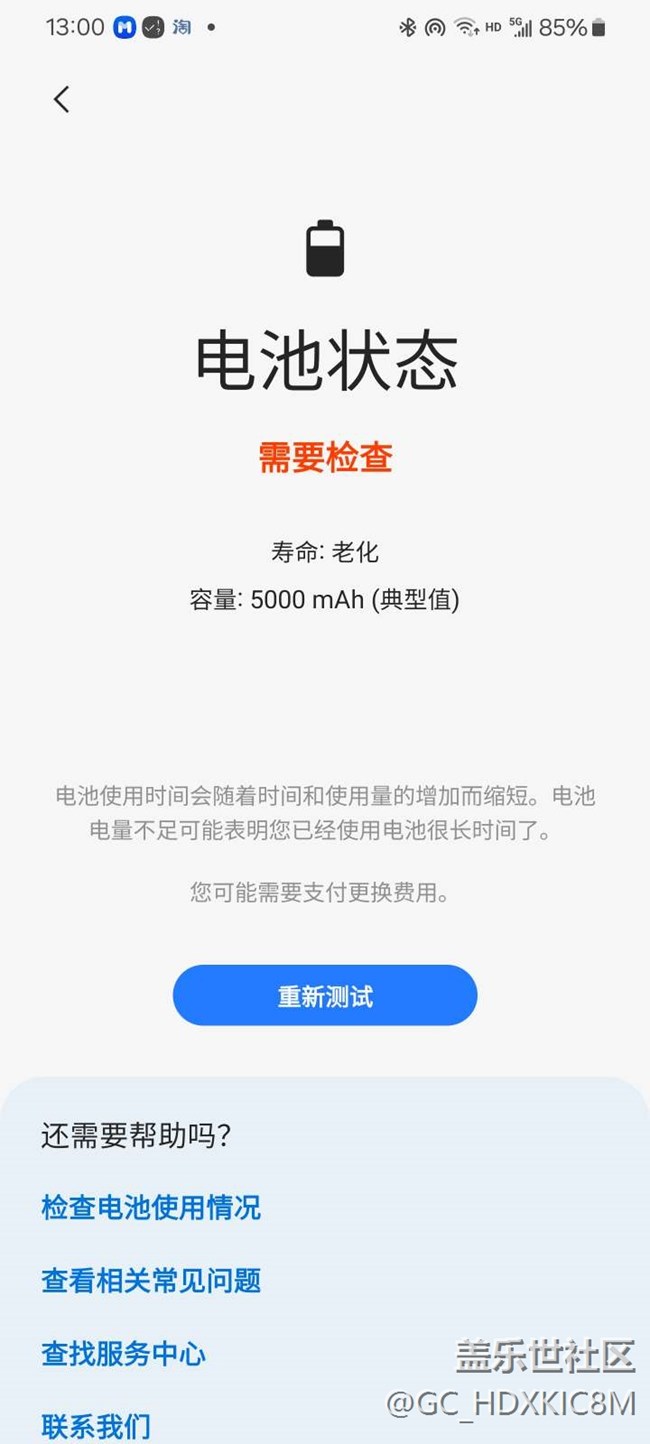Open 检查电池使用情况 link
Image resolution: width=650 pixels, height=1444 pixels.
[x=151, y=1207]
